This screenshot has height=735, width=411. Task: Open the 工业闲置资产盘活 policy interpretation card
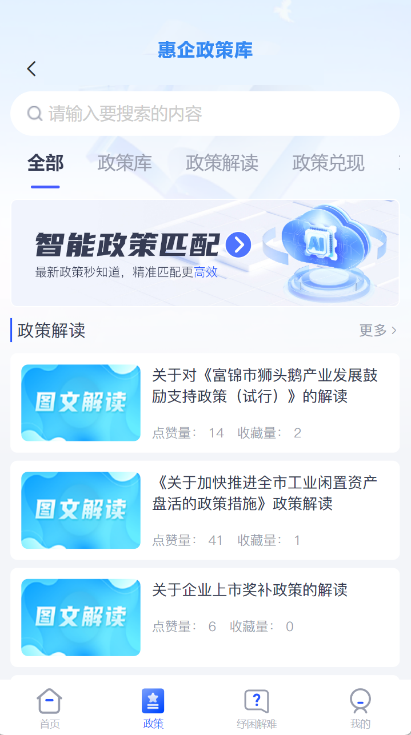205,510
